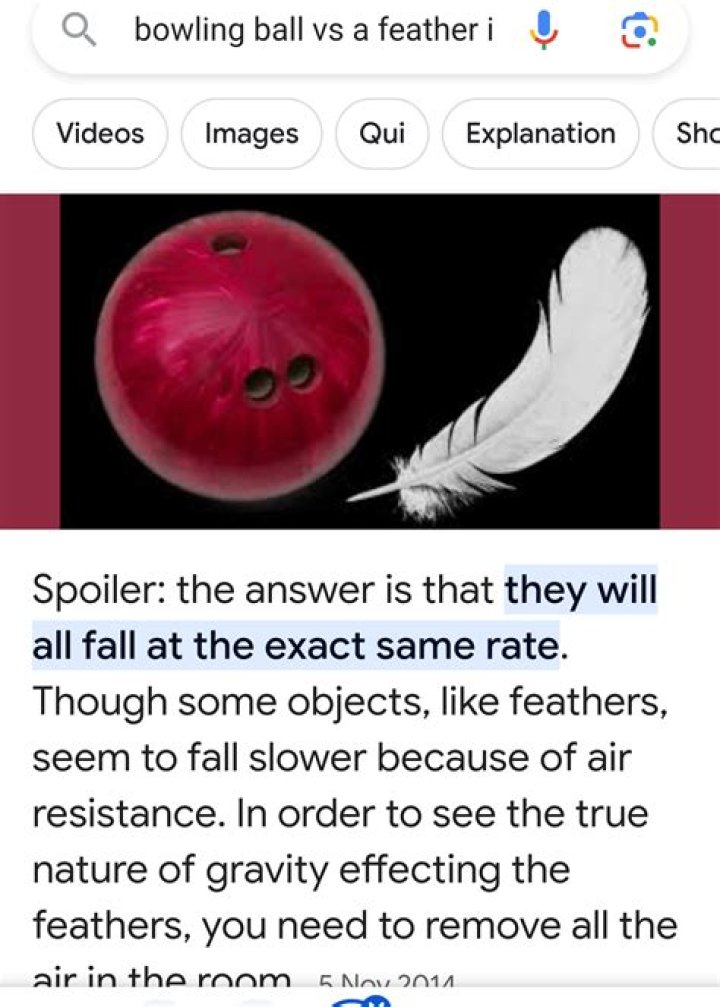Open Google Lens camera search
This screenshot has width=720, height=1007.
coord(639,33)
